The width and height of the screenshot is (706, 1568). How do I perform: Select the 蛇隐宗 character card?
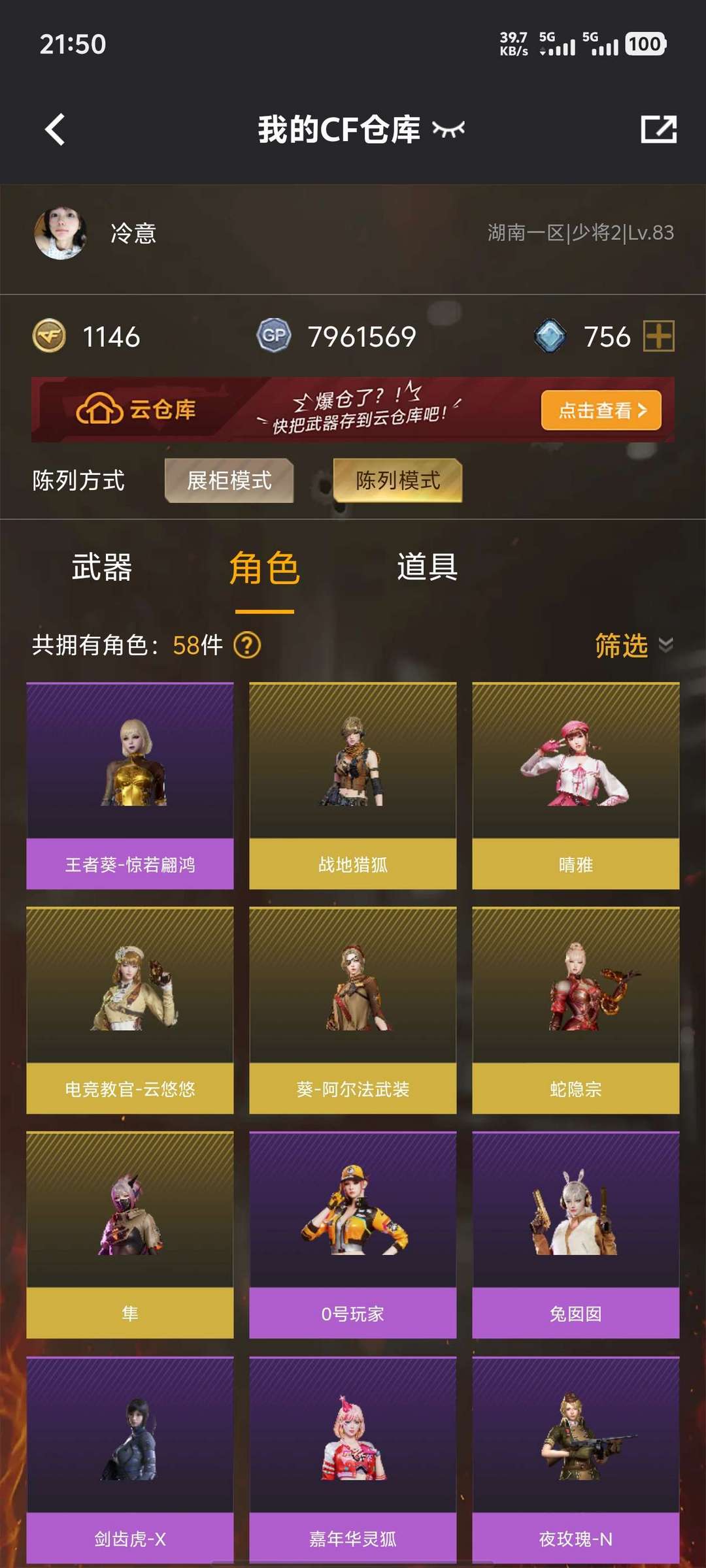[x=576, y=1011]
